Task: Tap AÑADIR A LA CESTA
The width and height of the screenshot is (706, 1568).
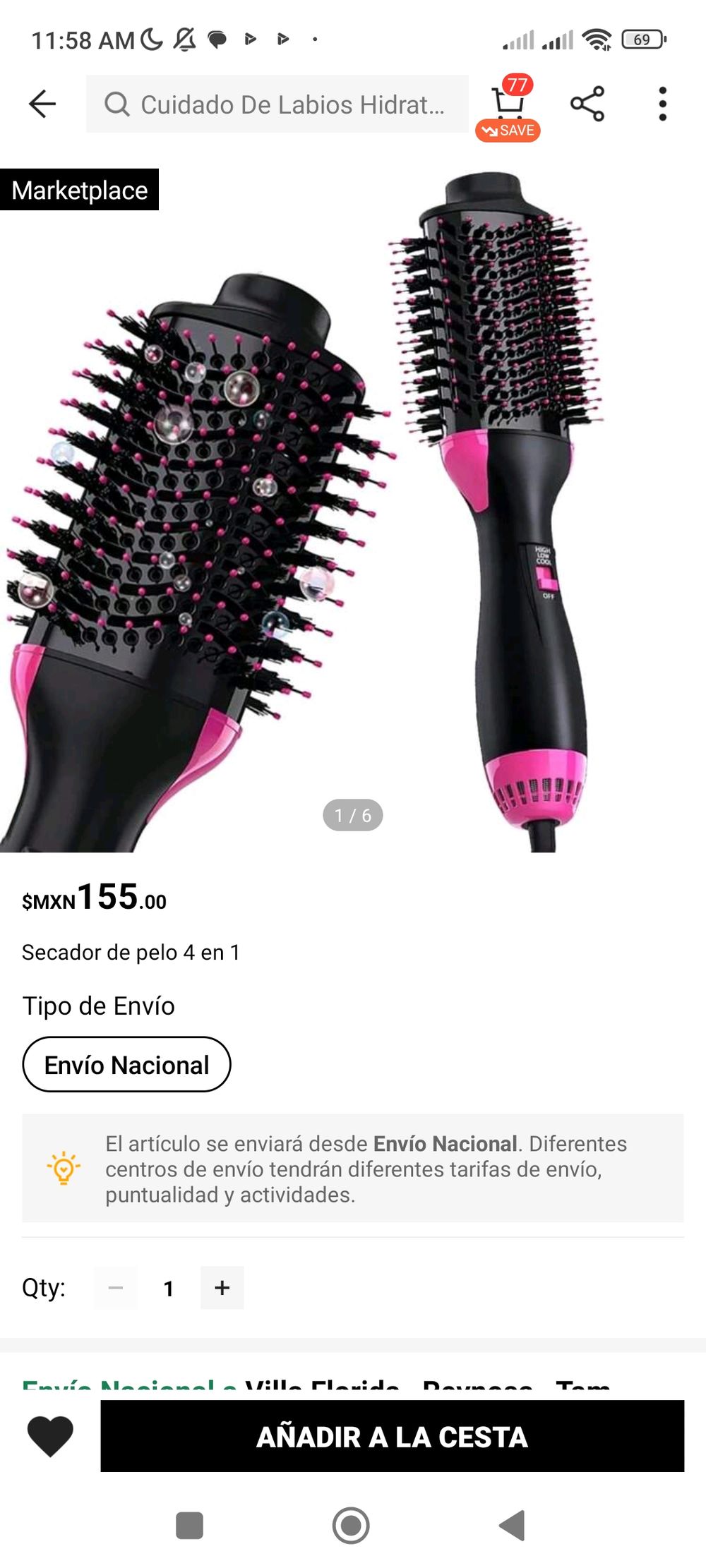Action: point(393,1436)
